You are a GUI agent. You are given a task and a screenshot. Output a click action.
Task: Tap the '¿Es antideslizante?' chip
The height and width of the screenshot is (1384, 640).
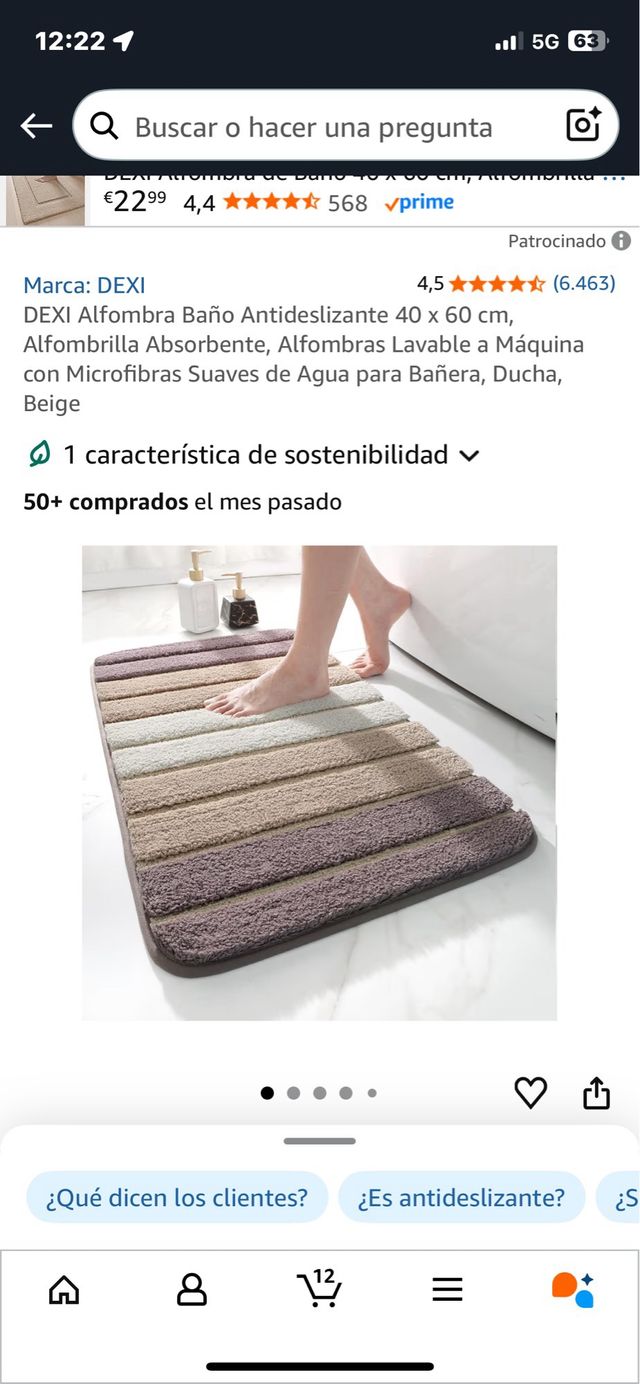pos(461,1197)
